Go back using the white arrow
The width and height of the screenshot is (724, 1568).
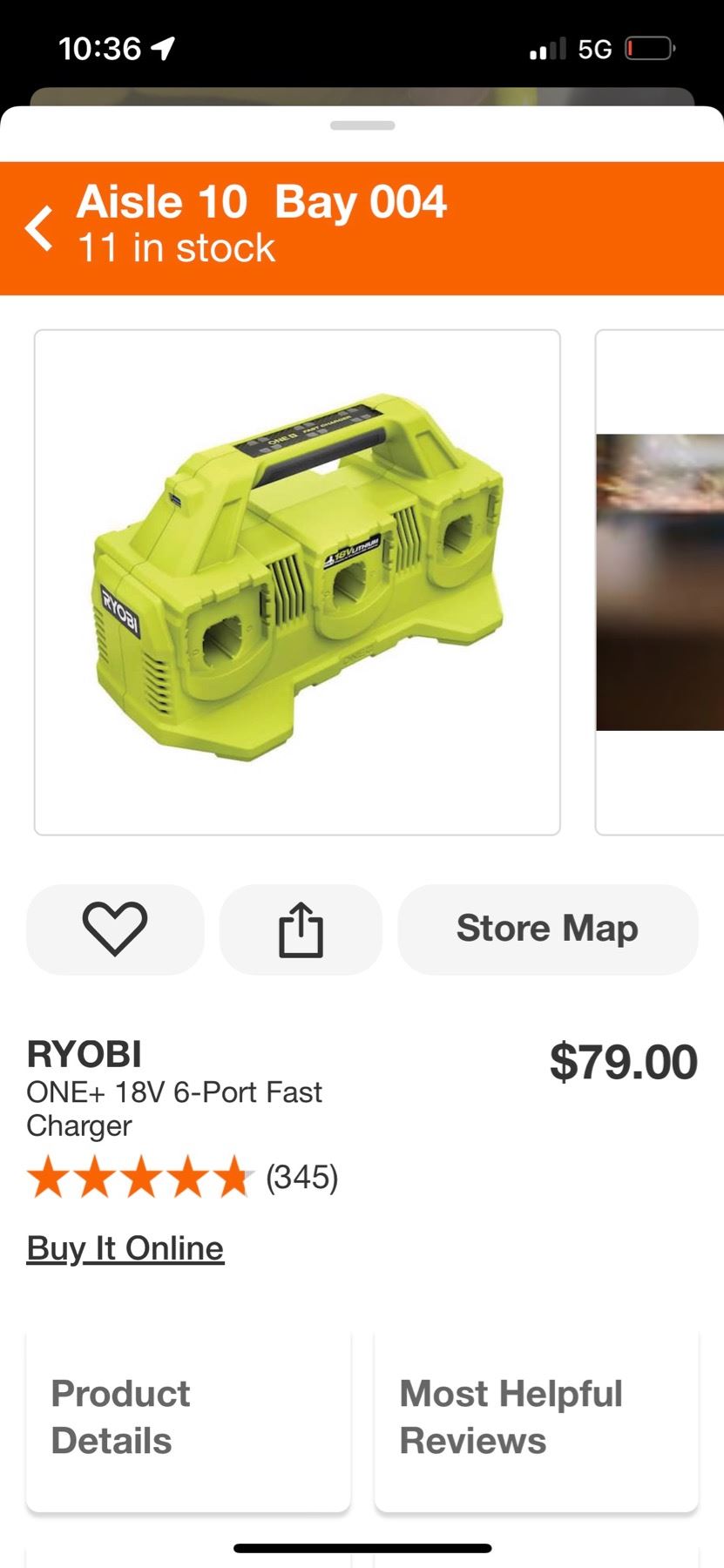39,228
